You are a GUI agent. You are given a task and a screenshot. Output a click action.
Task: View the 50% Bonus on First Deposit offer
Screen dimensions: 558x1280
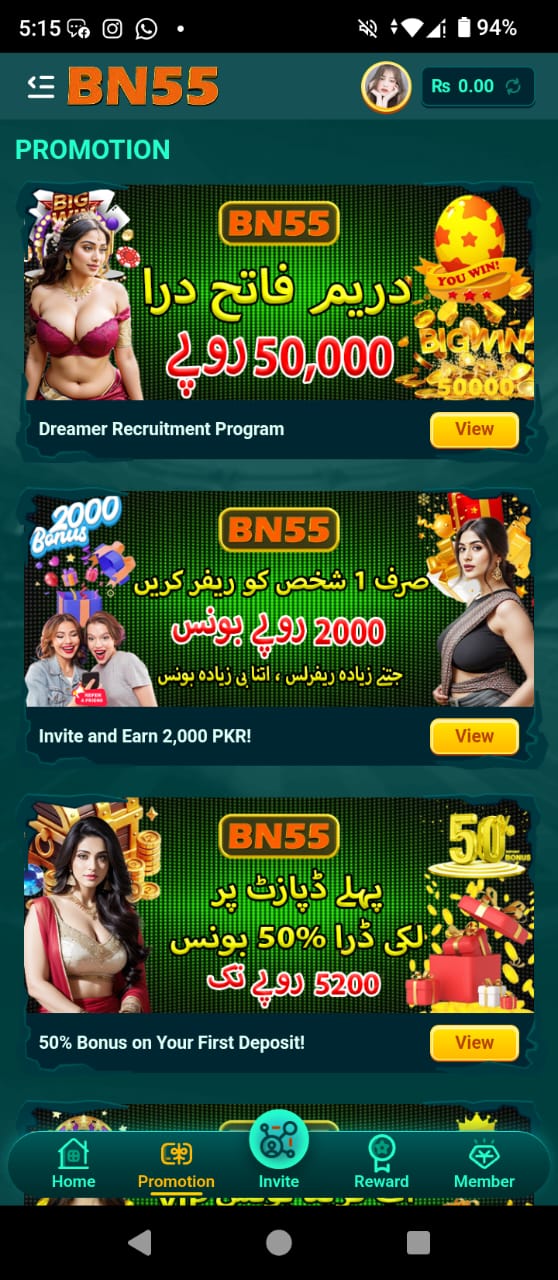[x=474, y=1042]
